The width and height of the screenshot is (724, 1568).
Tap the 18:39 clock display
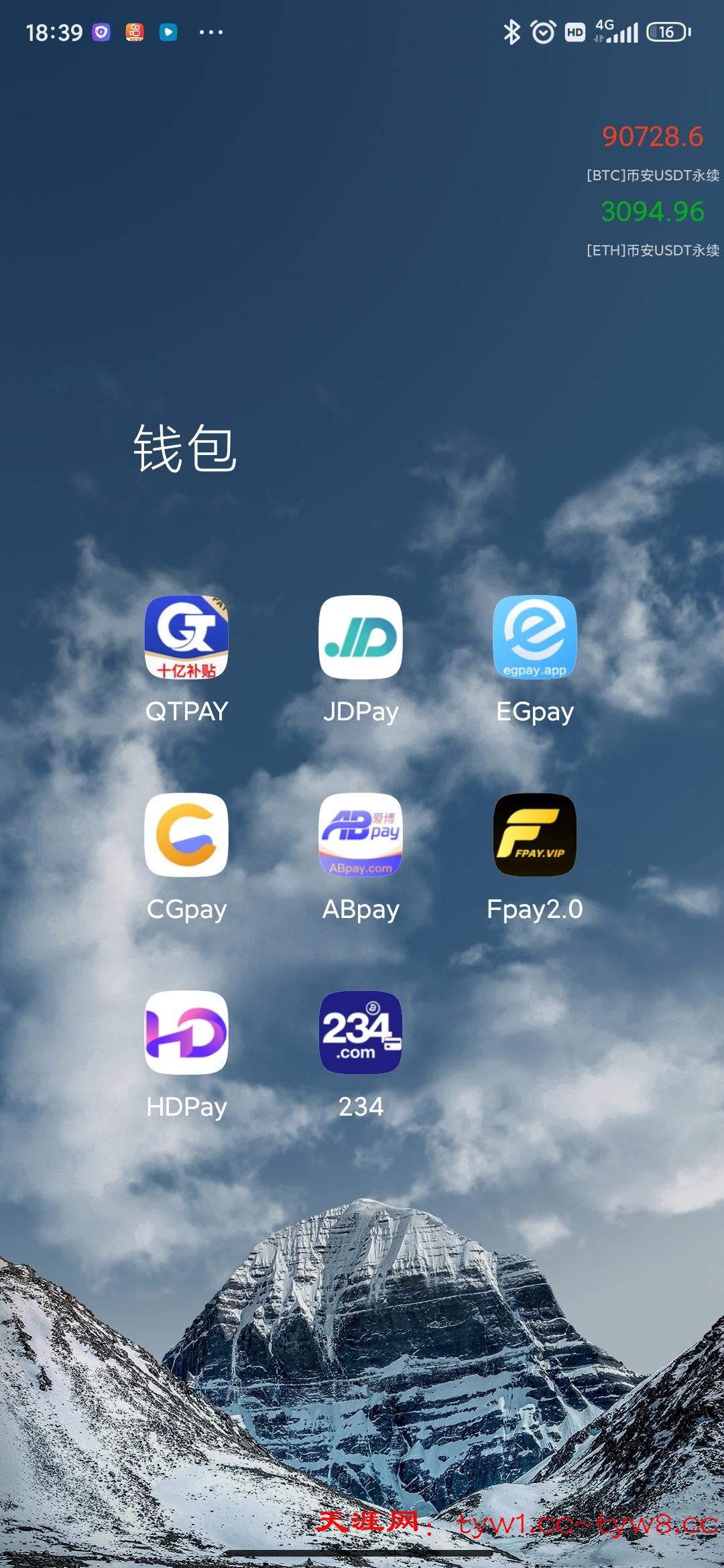tap(54, 31)
